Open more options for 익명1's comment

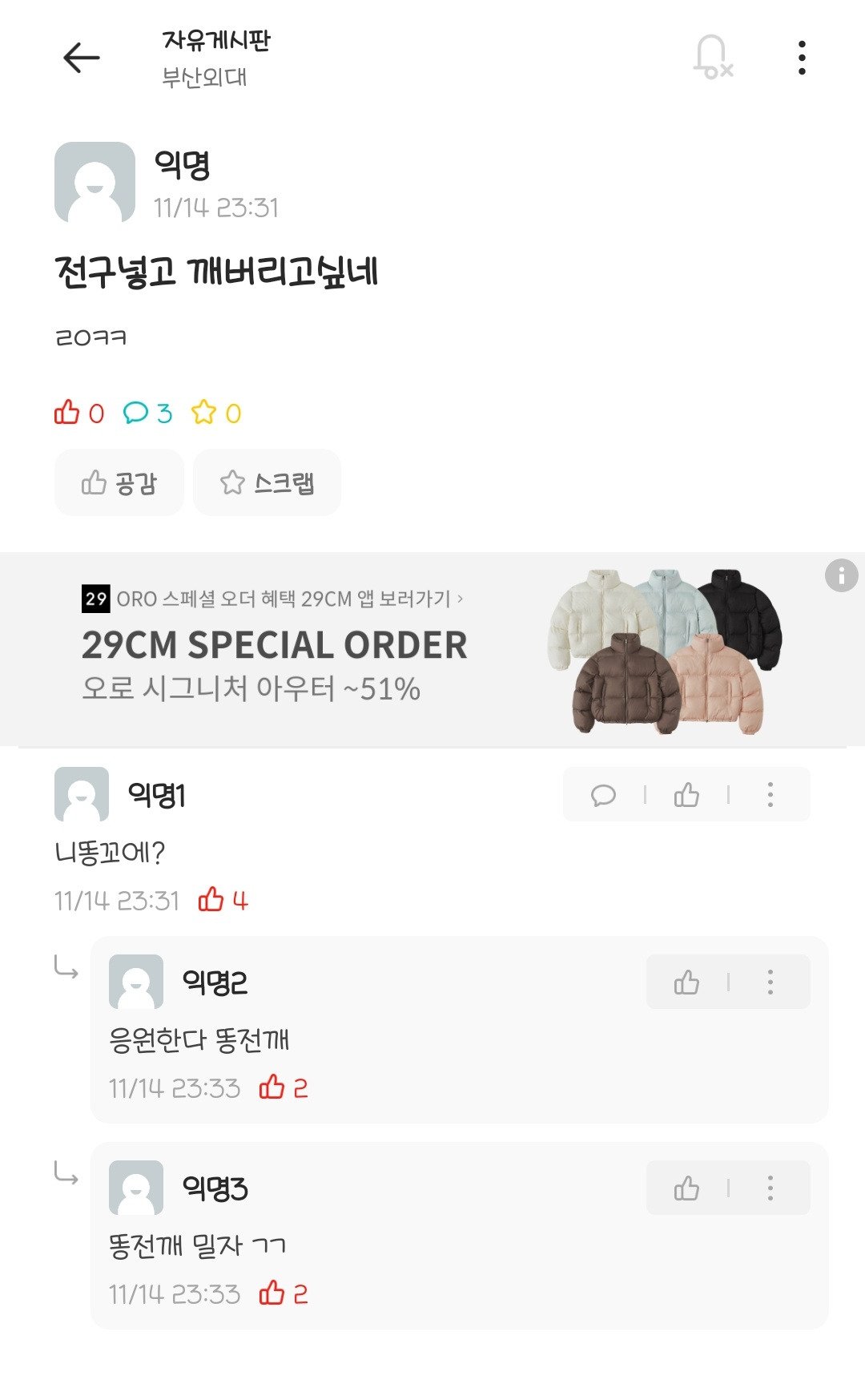770,795
